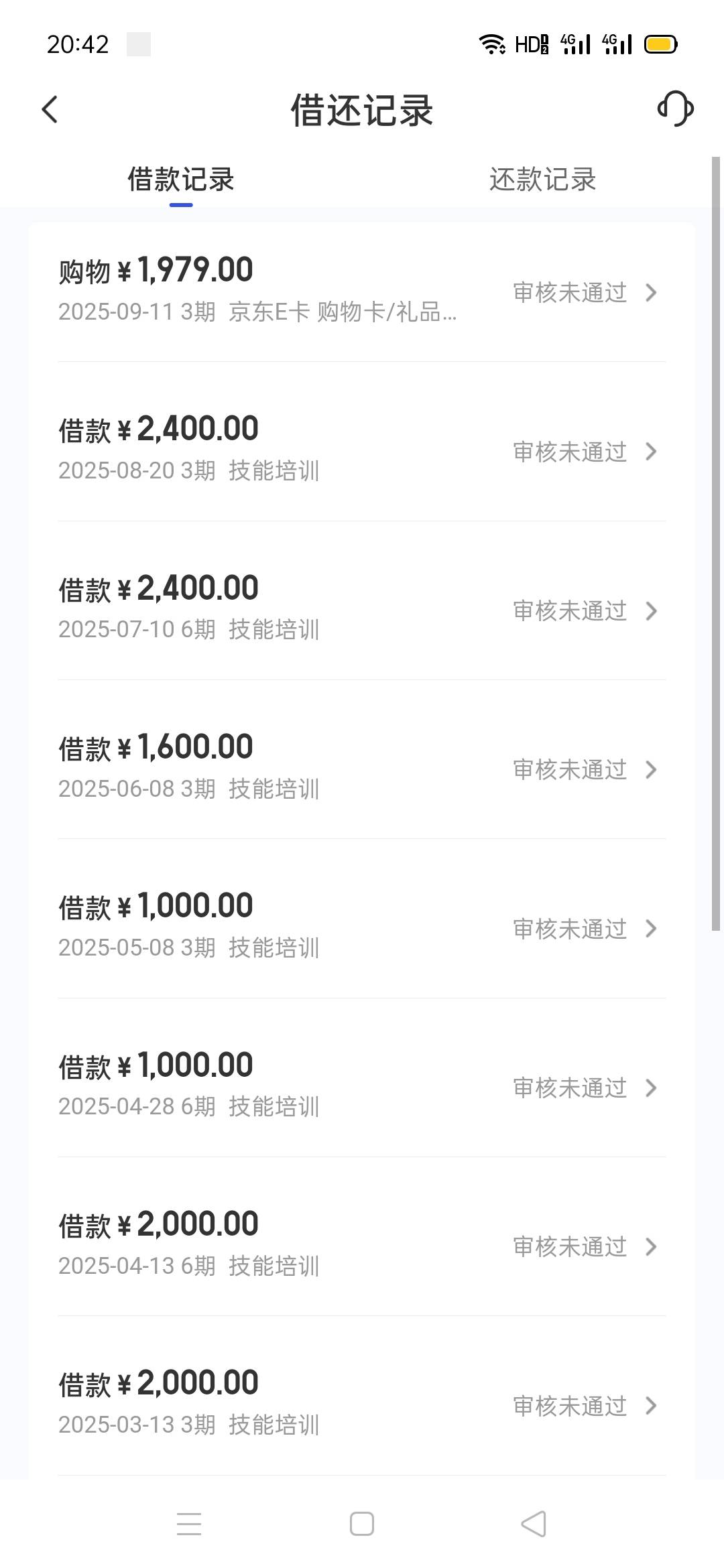View the 2025-07-10 ¥2,400.00 loan

pyautogui.click(x=362, y=609)
